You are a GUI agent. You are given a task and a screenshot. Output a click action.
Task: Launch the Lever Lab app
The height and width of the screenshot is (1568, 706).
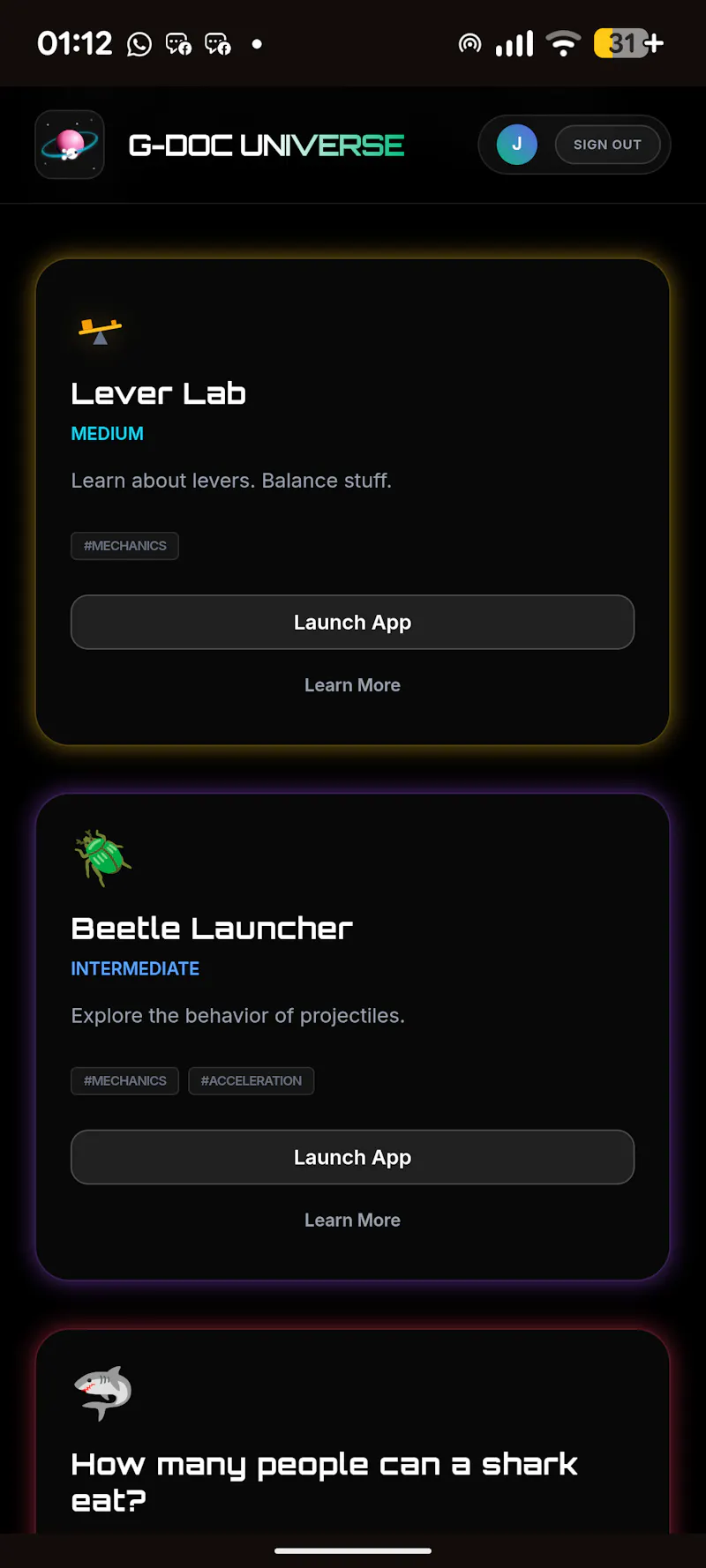point(352,623)
